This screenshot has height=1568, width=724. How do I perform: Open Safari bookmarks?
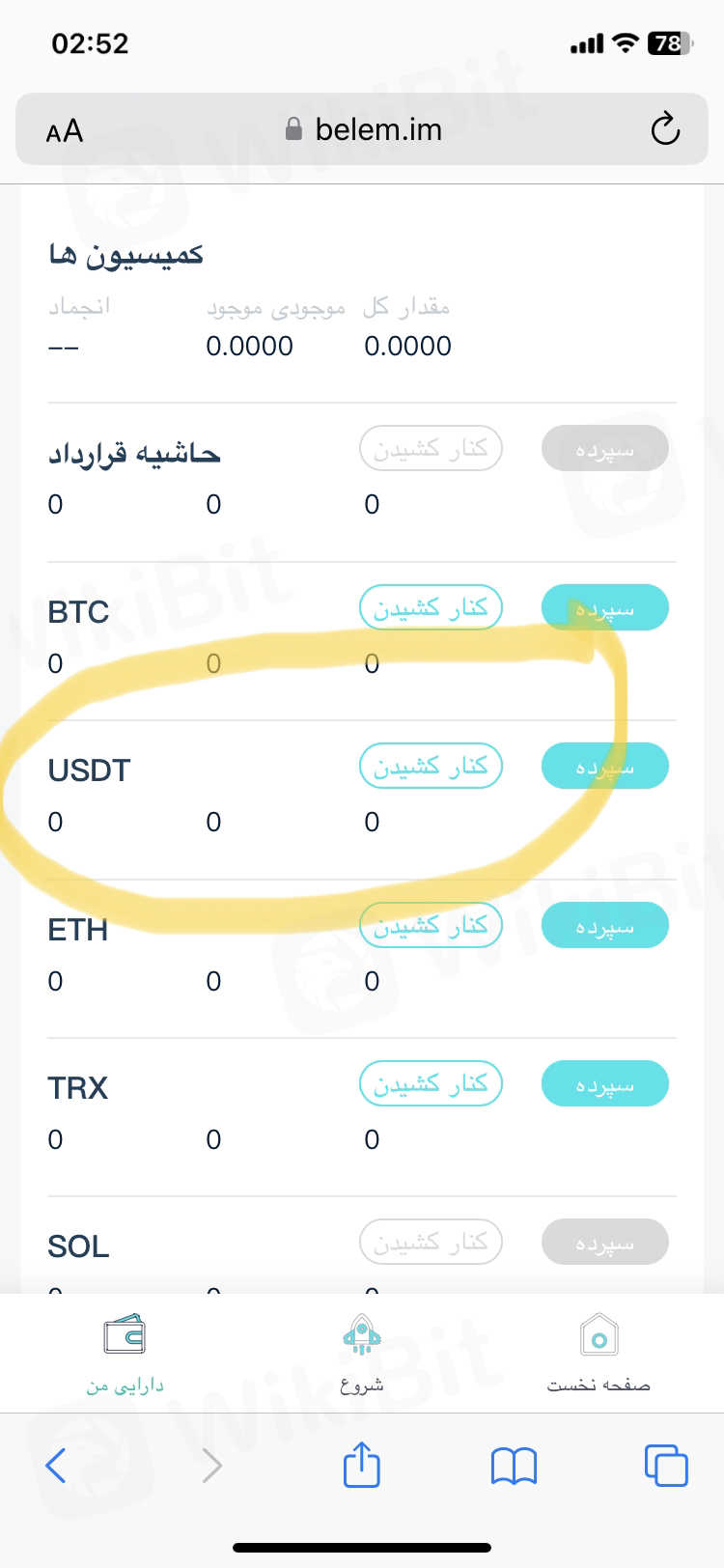point(514,1466)
